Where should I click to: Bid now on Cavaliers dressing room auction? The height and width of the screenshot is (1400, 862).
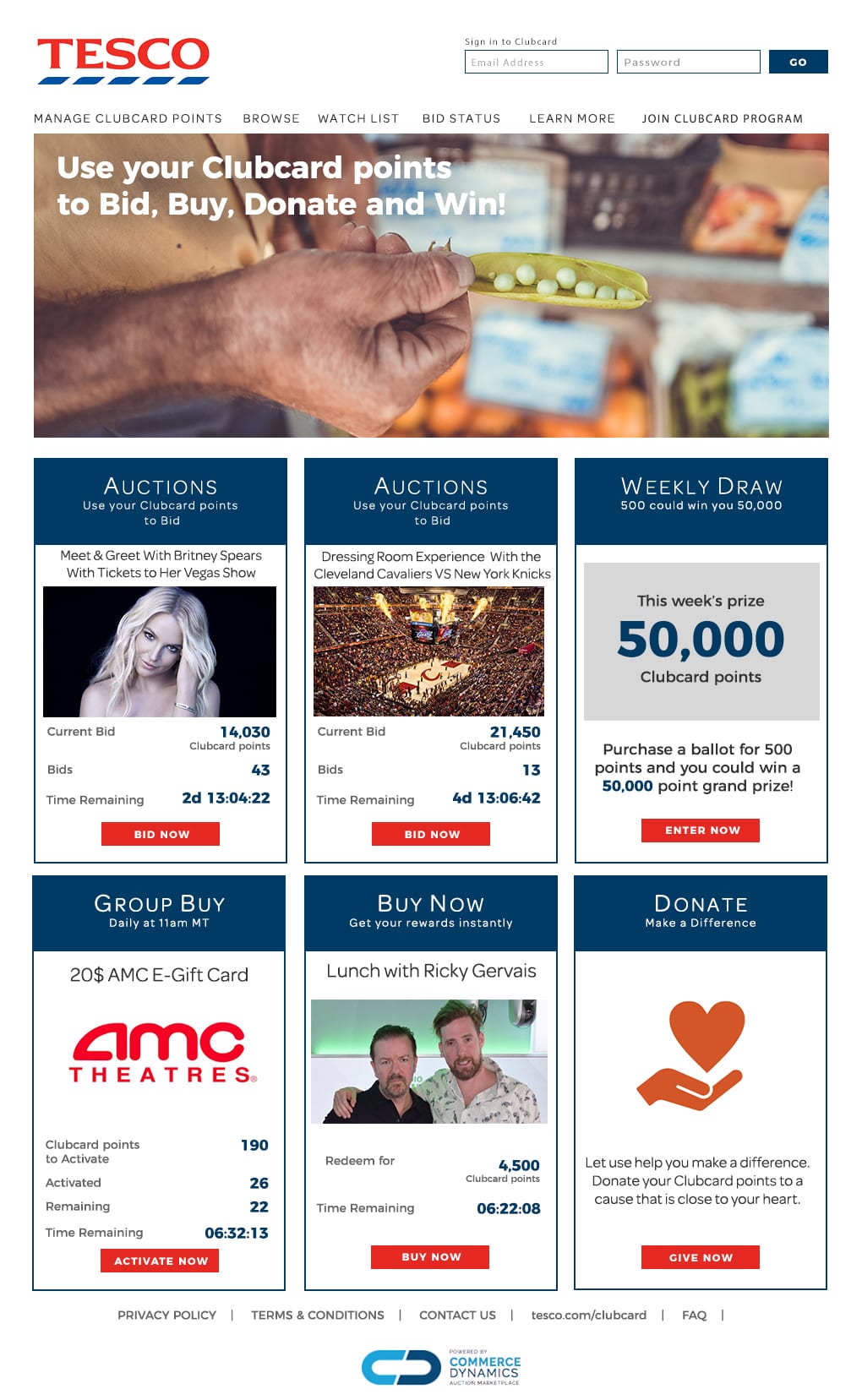click(x=431, y=834)
